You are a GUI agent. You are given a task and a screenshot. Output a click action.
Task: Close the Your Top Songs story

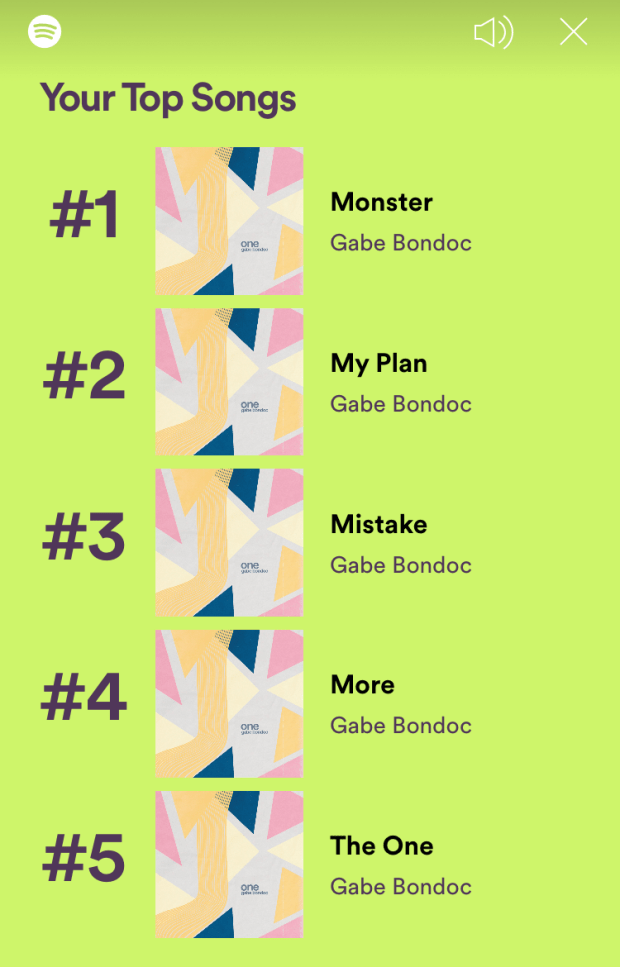[x=573, y=32]
